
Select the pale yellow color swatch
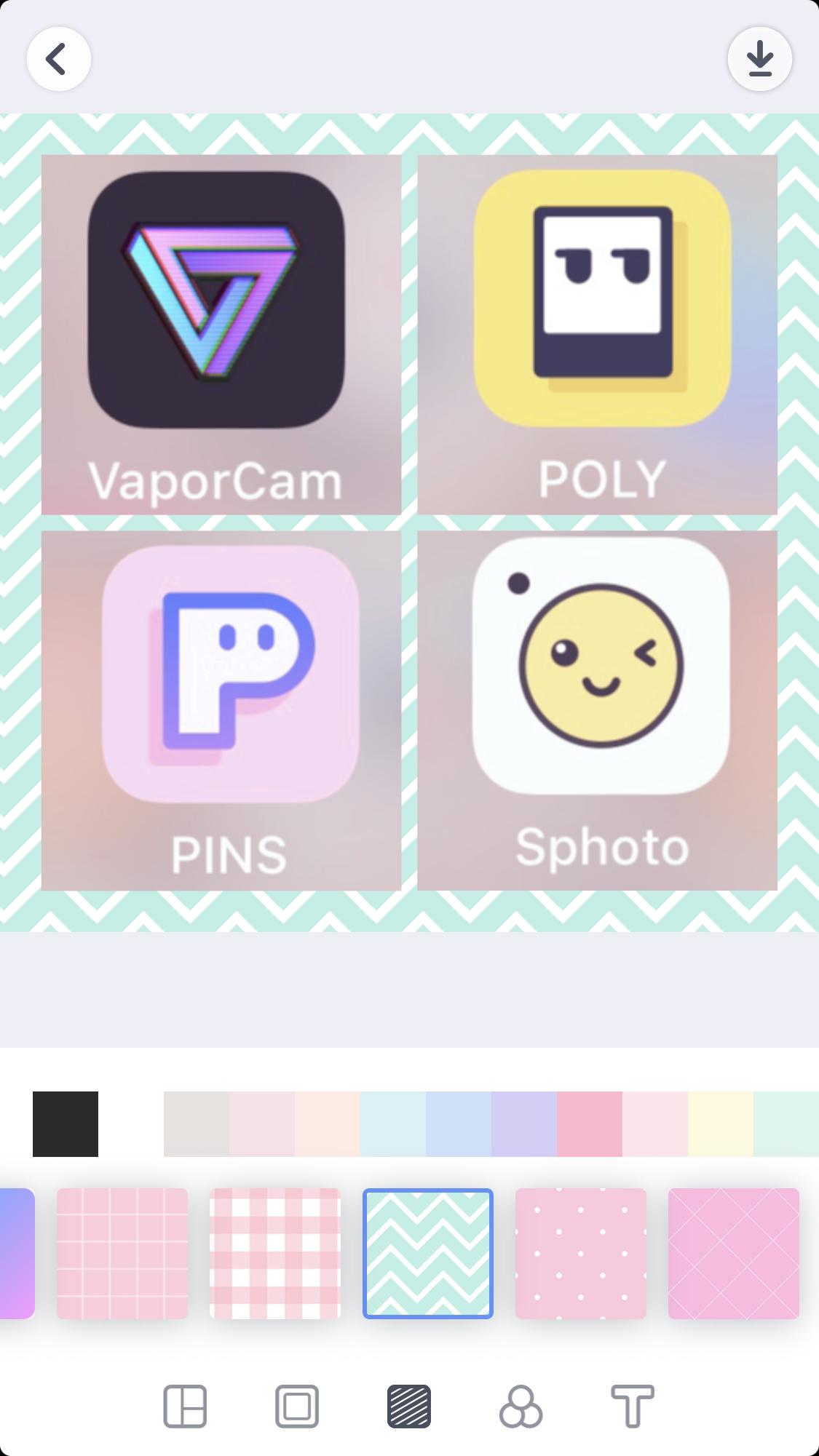(x=721, y=1123)
